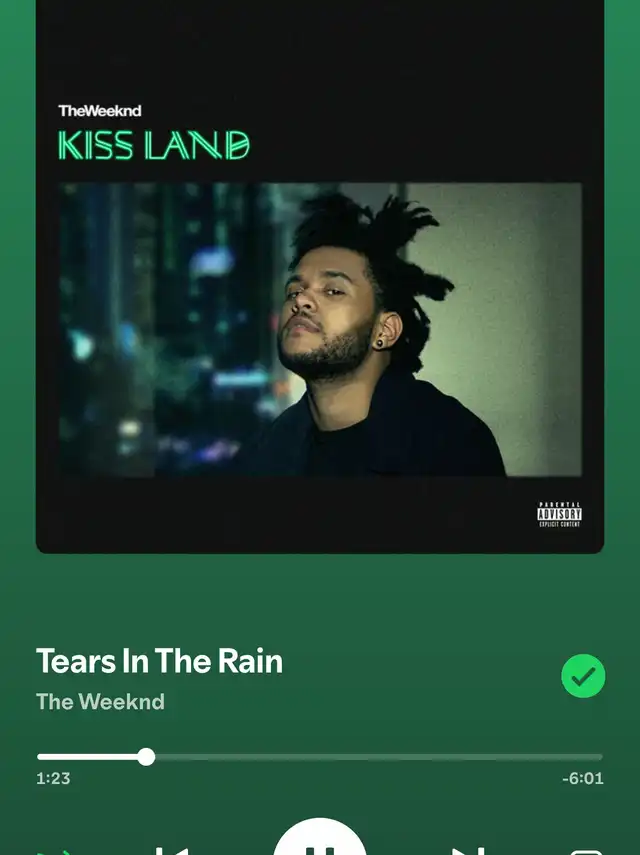The image size is (640, 855).
Task: Remove Tears In The Rain from library
Action: point(583,677)
